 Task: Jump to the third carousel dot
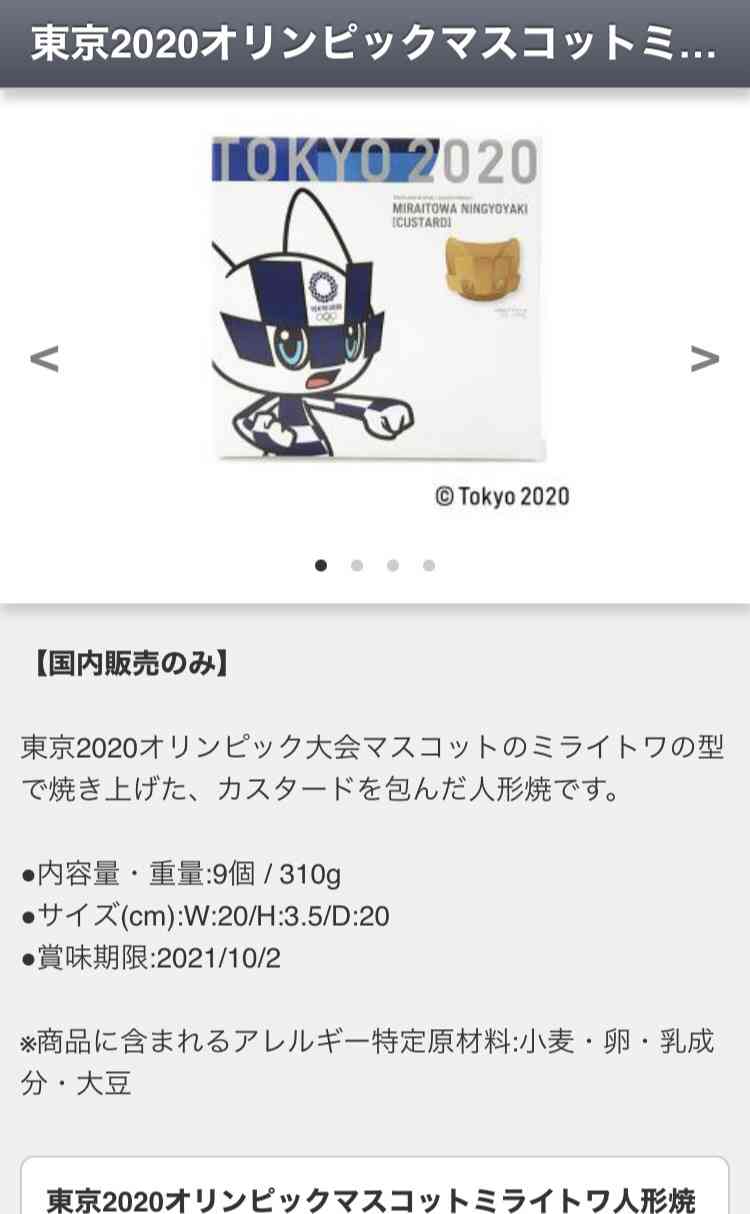(393, 565)
